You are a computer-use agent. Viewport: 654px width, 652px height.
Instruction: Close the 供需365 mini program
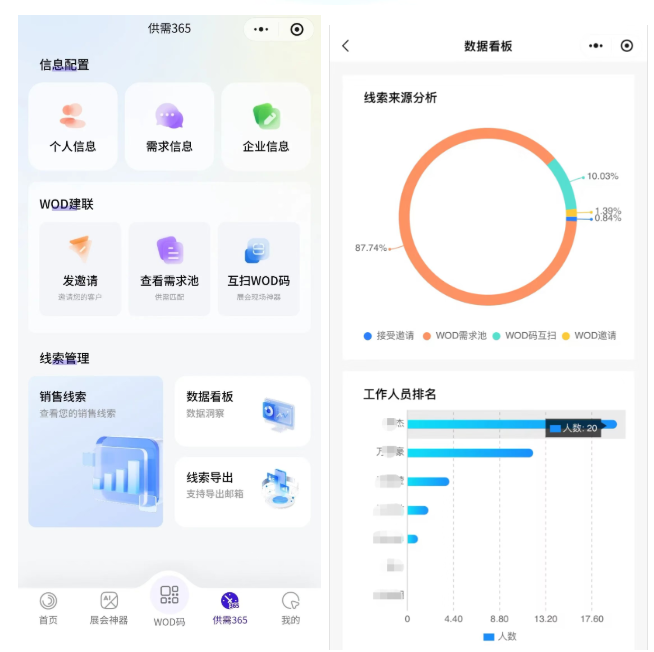point(296,29)
